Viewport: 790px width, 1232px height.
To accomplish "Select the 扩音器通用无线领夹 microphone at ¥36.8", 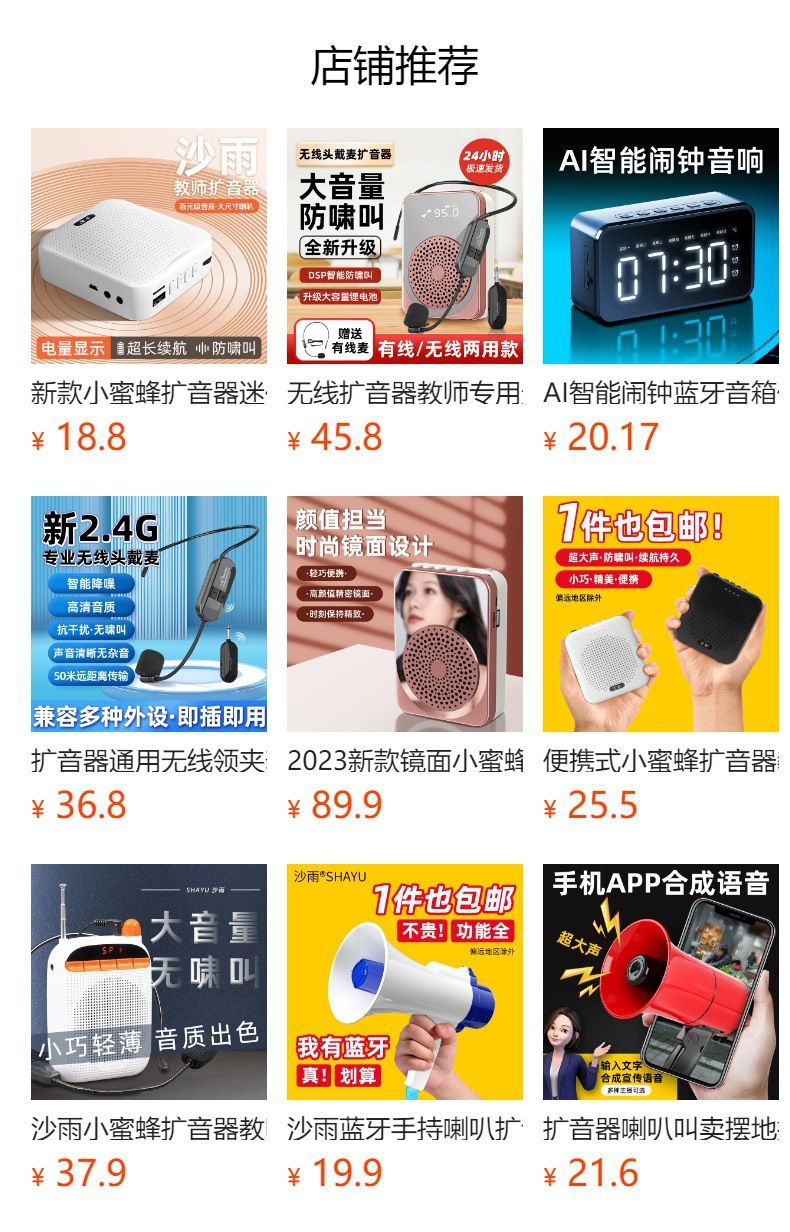I will (x=149, y=614).
